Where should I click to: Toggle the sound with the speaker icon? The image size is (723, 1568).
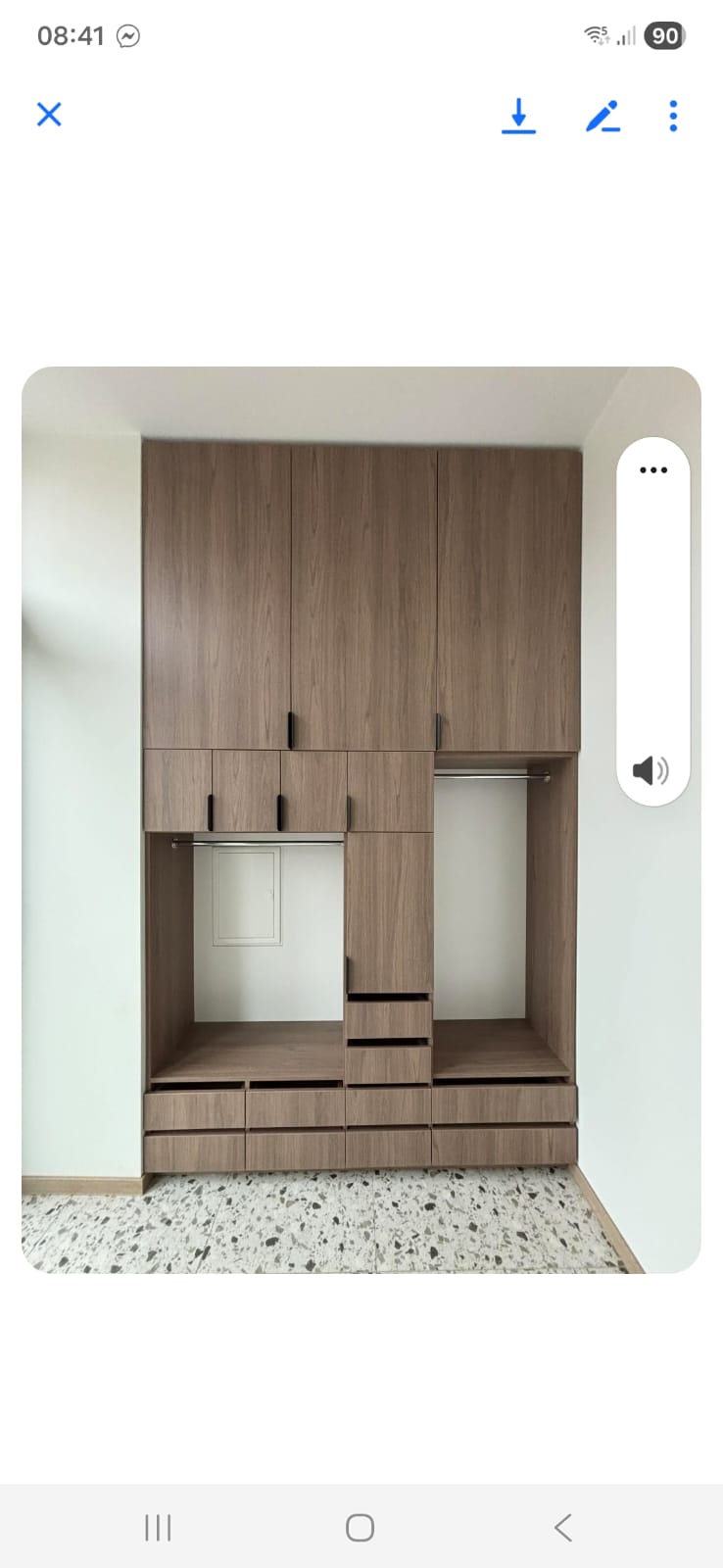651,770
